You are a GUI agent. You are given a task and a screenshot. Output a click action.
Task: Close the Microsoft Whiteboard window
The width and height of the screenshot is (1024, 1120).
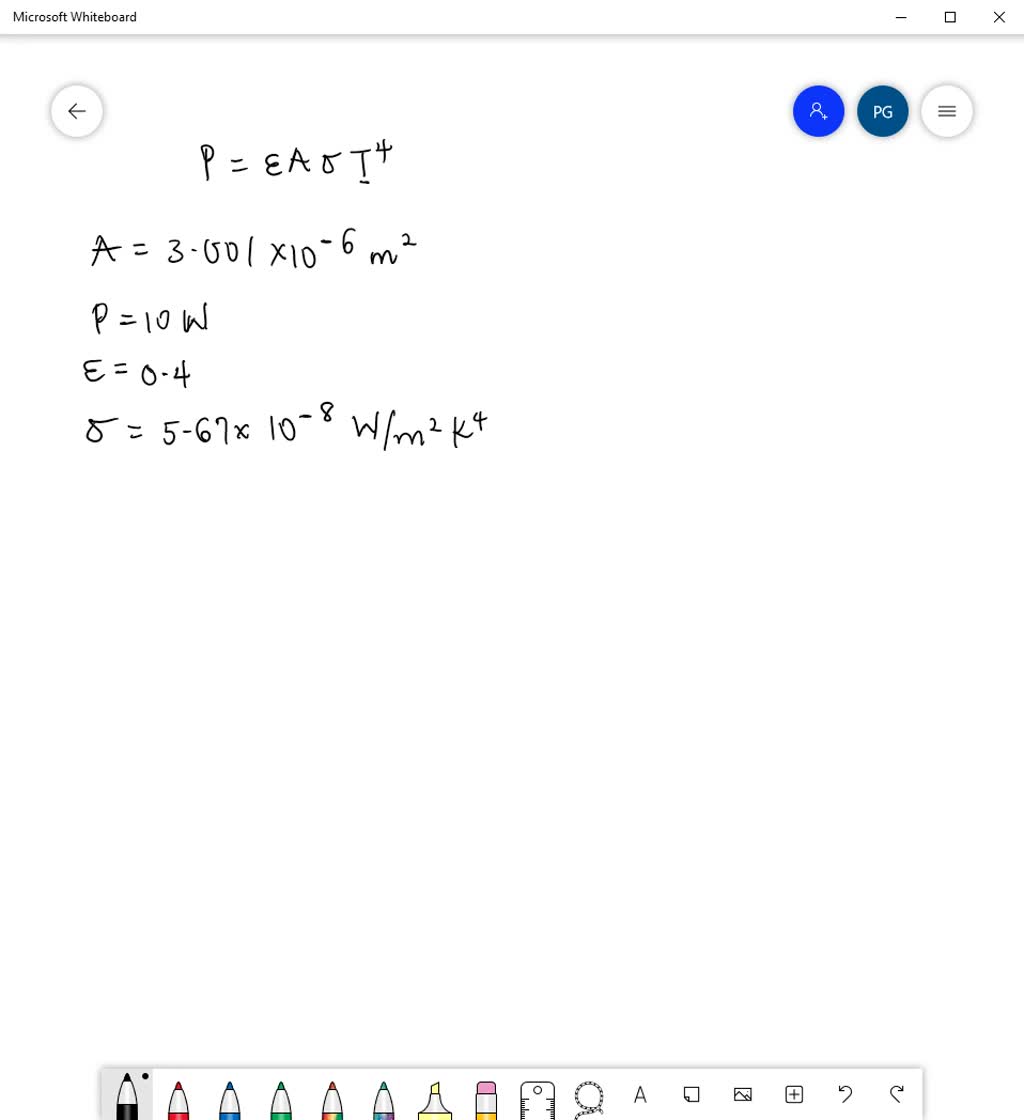pyautogui.click(x=999, y=17)
